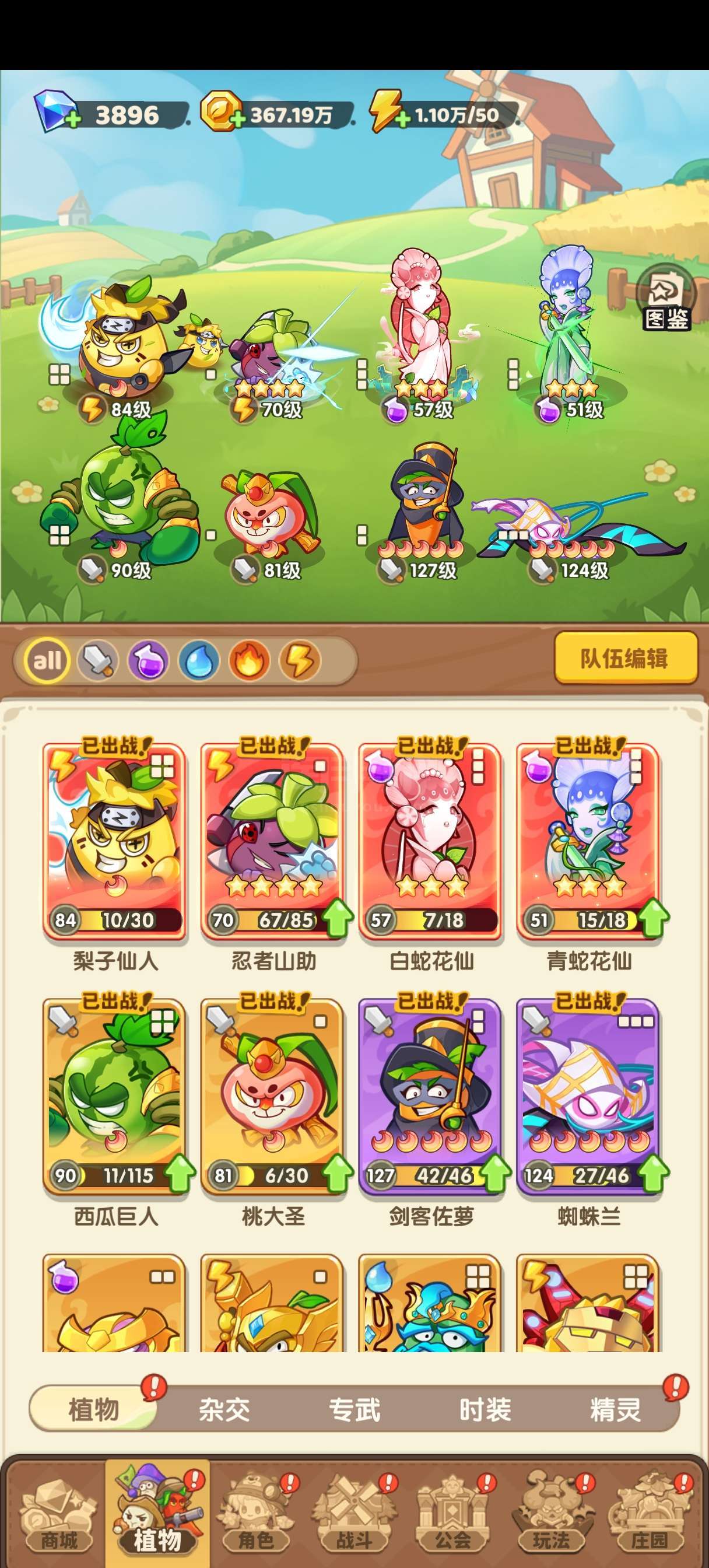The image size is (709, 1568).
Task: Tap the 队伍编辑 team edit button
Action: [x=626, y=659]
